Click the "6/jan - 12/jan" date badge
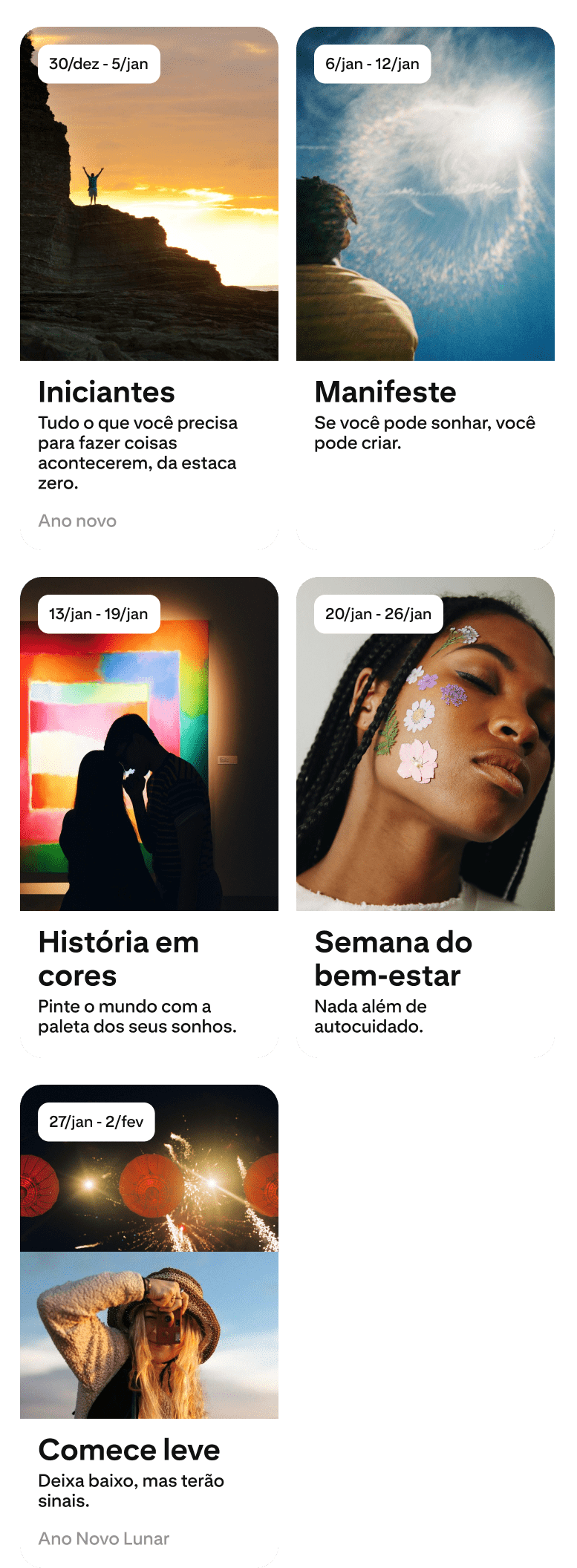This screenshot has height=1568, width=577. tap(374, 64)
